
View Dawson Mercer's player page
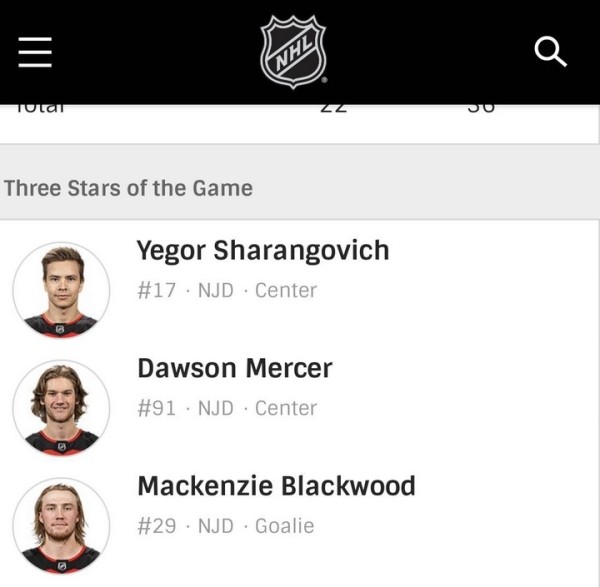click(234, 369)
